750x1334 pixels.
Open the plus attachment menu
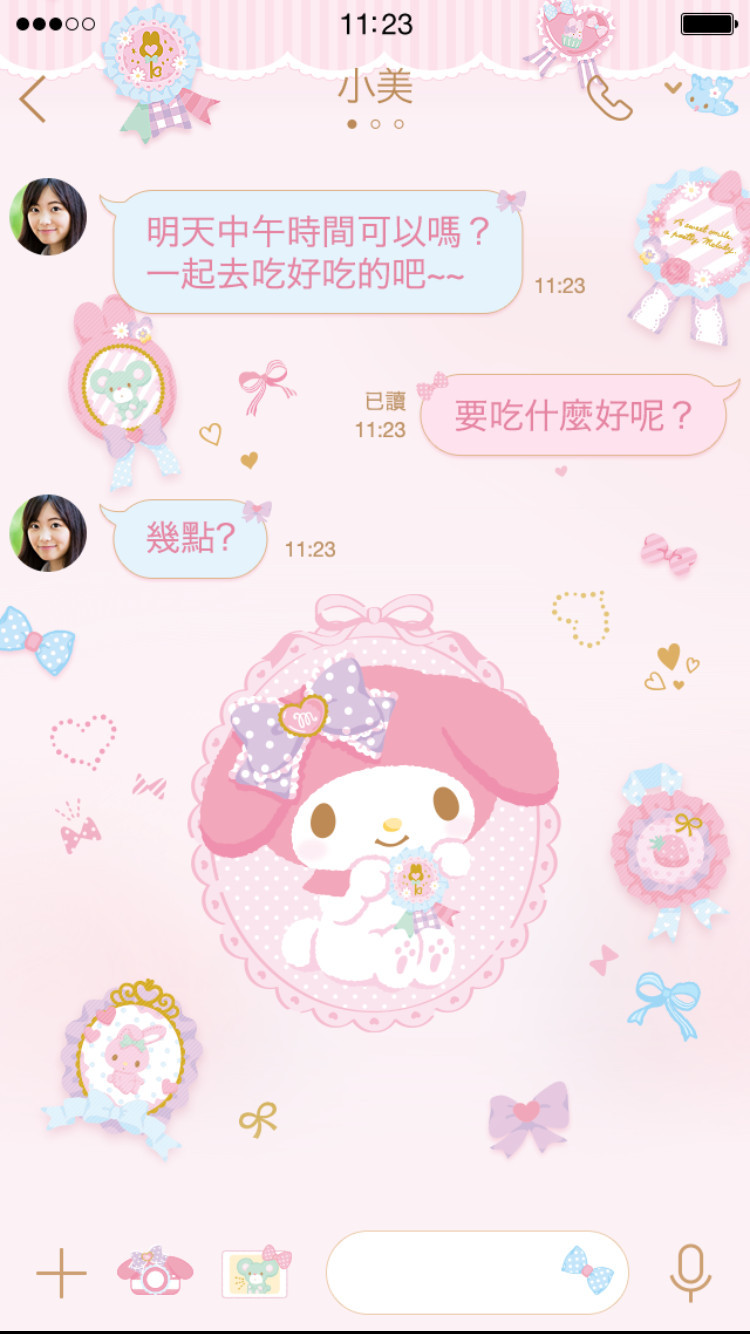61,1273
